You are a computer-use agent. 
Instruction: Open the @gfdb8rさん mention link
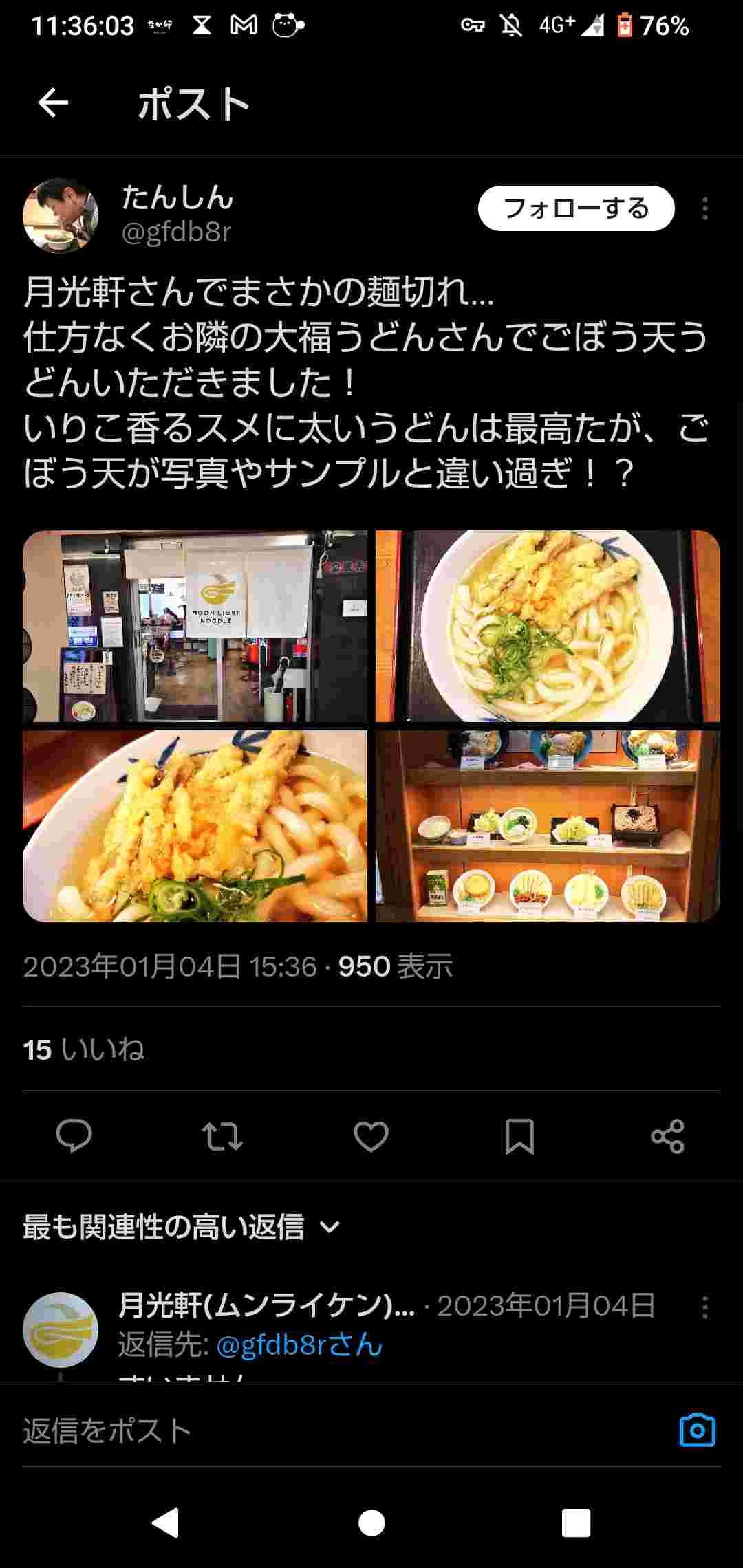click(299, 1344)
